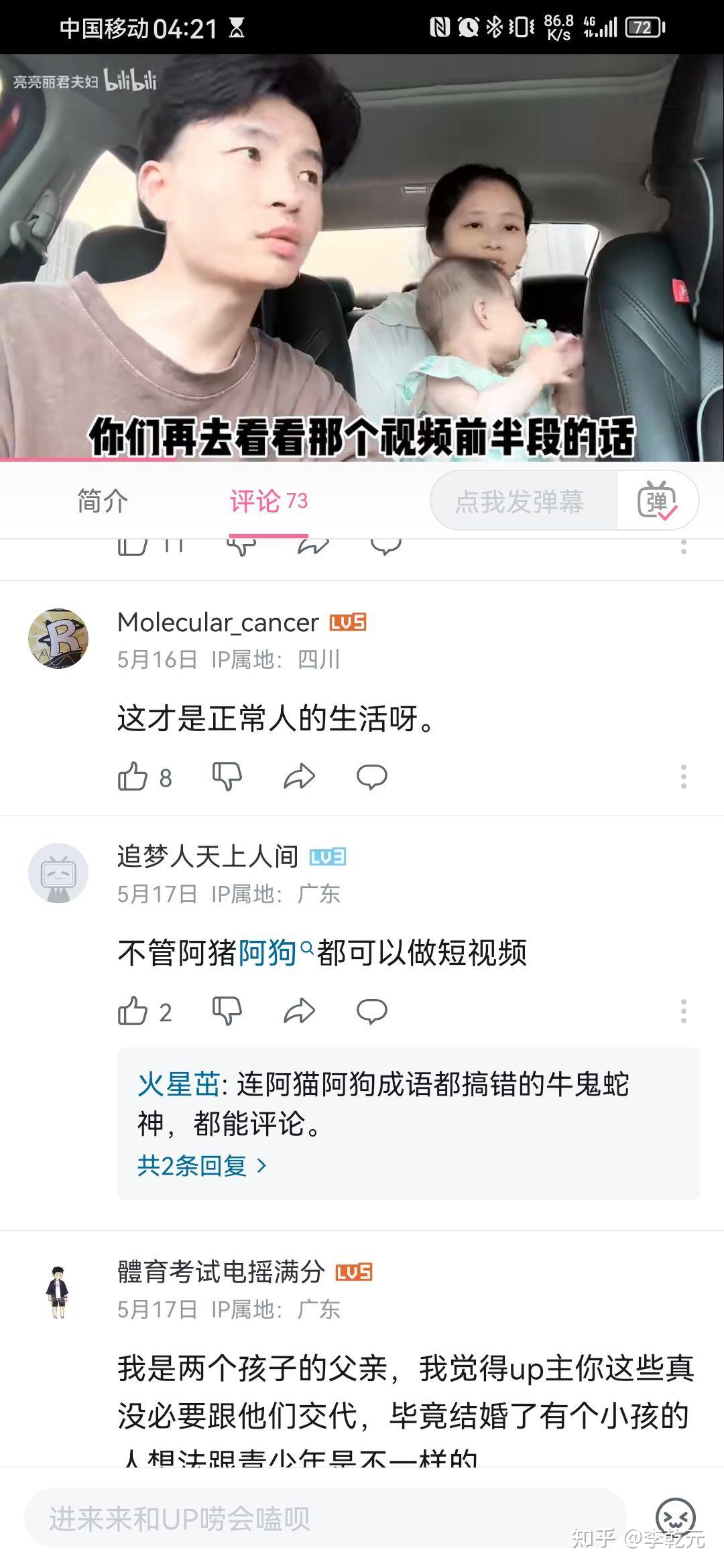Viewport: 724px width, 1568px height.
Task: Tap the 点我发弹幕 input box
Action: click(520, 501)
